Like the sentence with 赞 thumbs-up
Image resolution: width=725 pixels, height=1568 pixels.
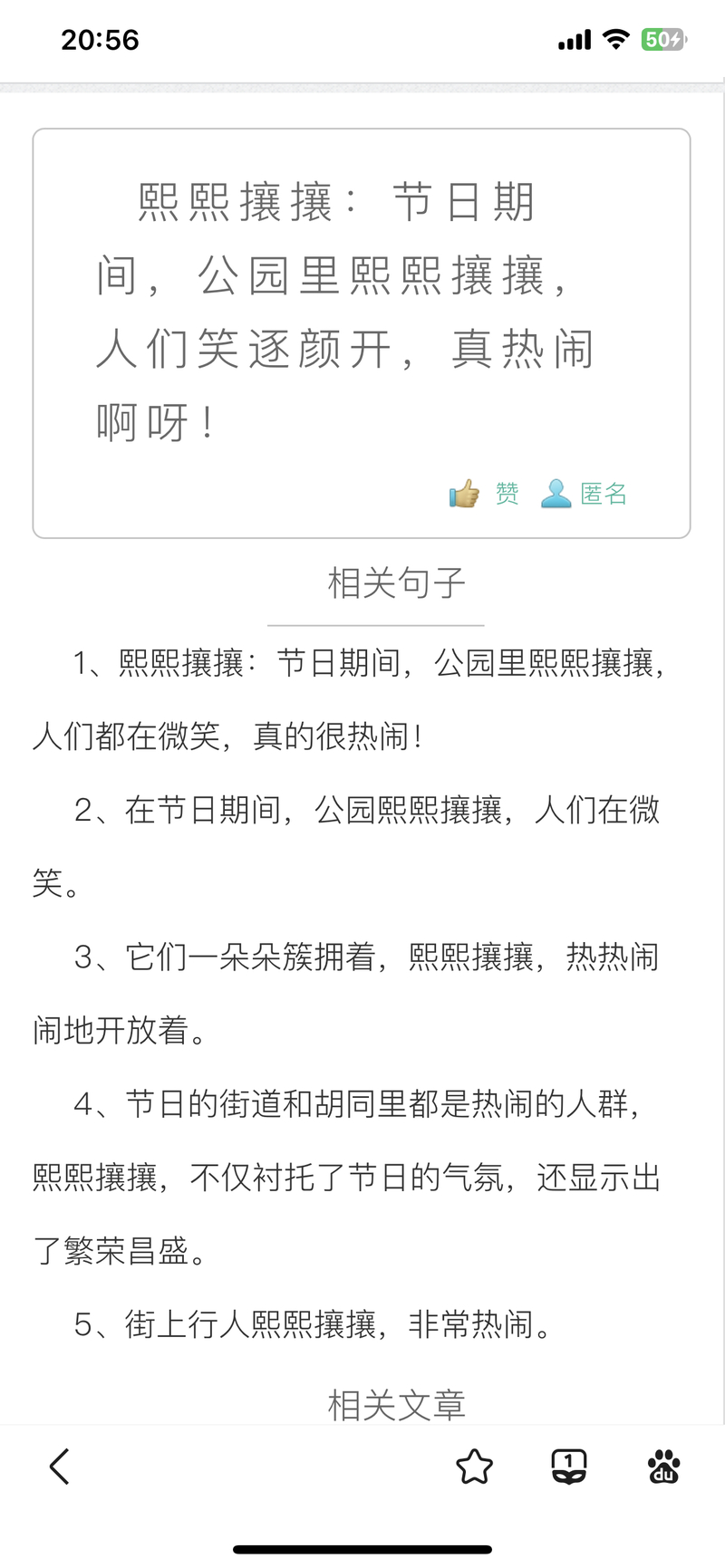pyautogui.click(x=485, y=494)
